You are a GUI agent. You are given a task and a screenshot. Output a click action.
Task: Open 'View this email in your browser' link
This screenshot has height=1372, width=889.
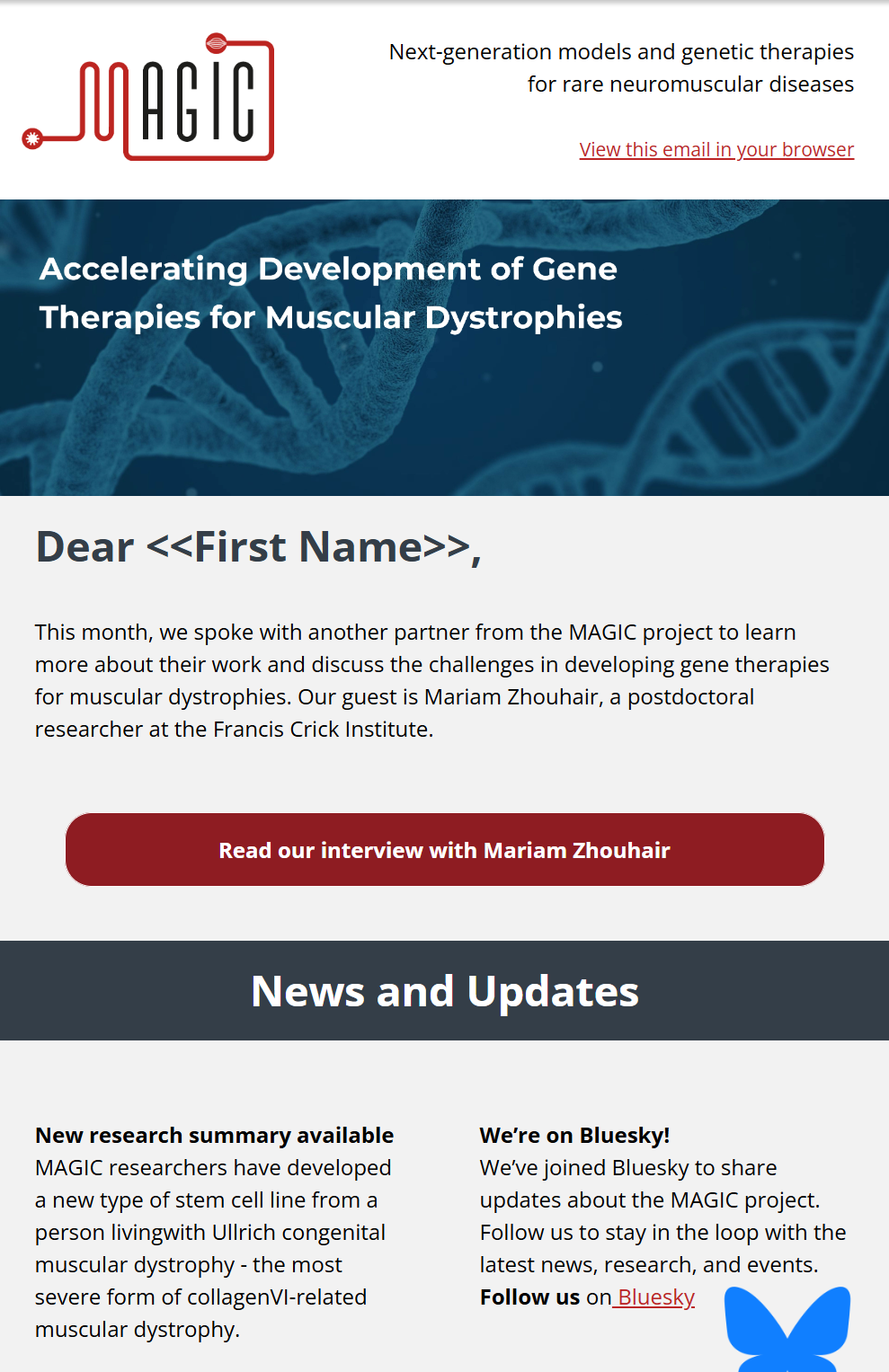point(716,149)
